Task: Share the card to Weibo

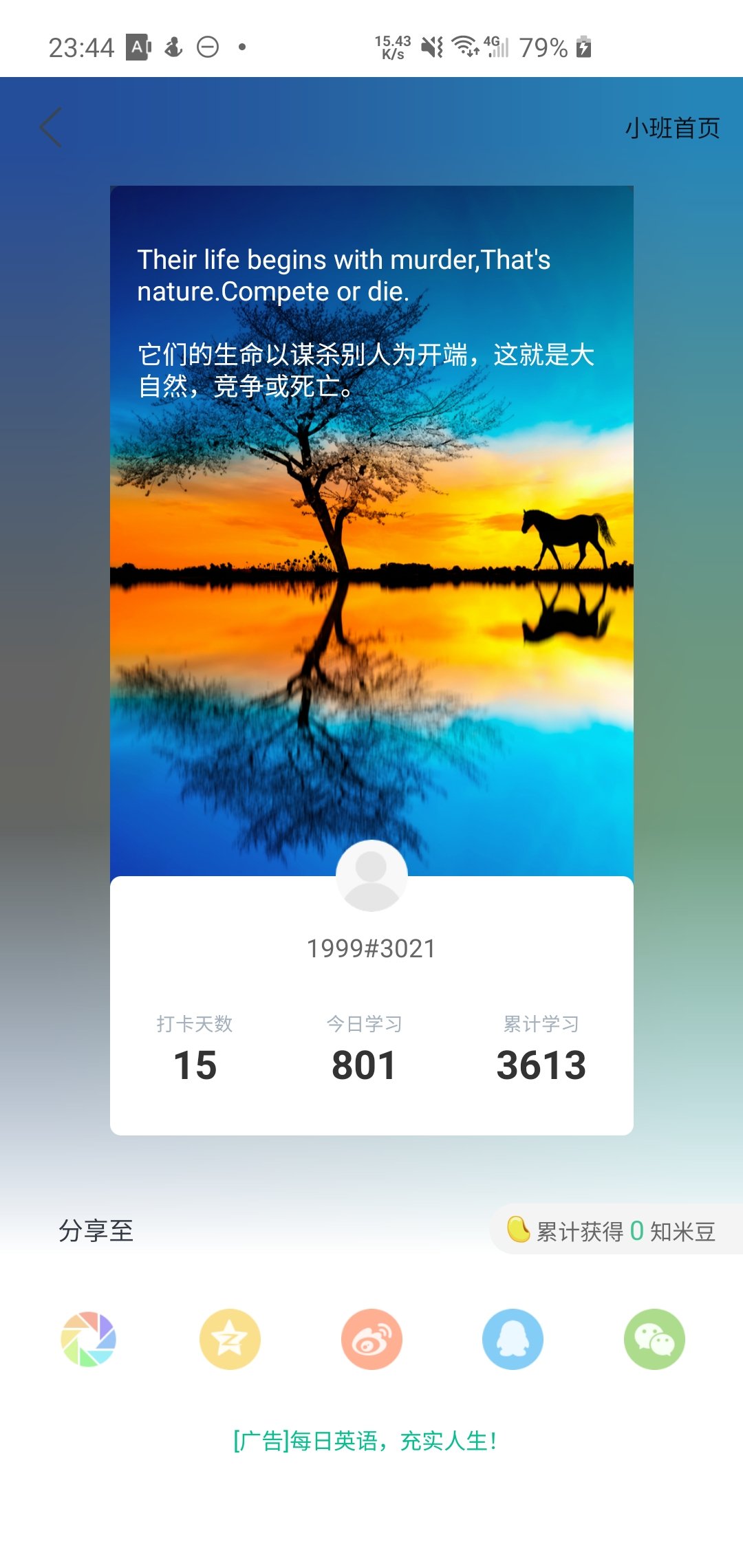Action: point(371,1339)
